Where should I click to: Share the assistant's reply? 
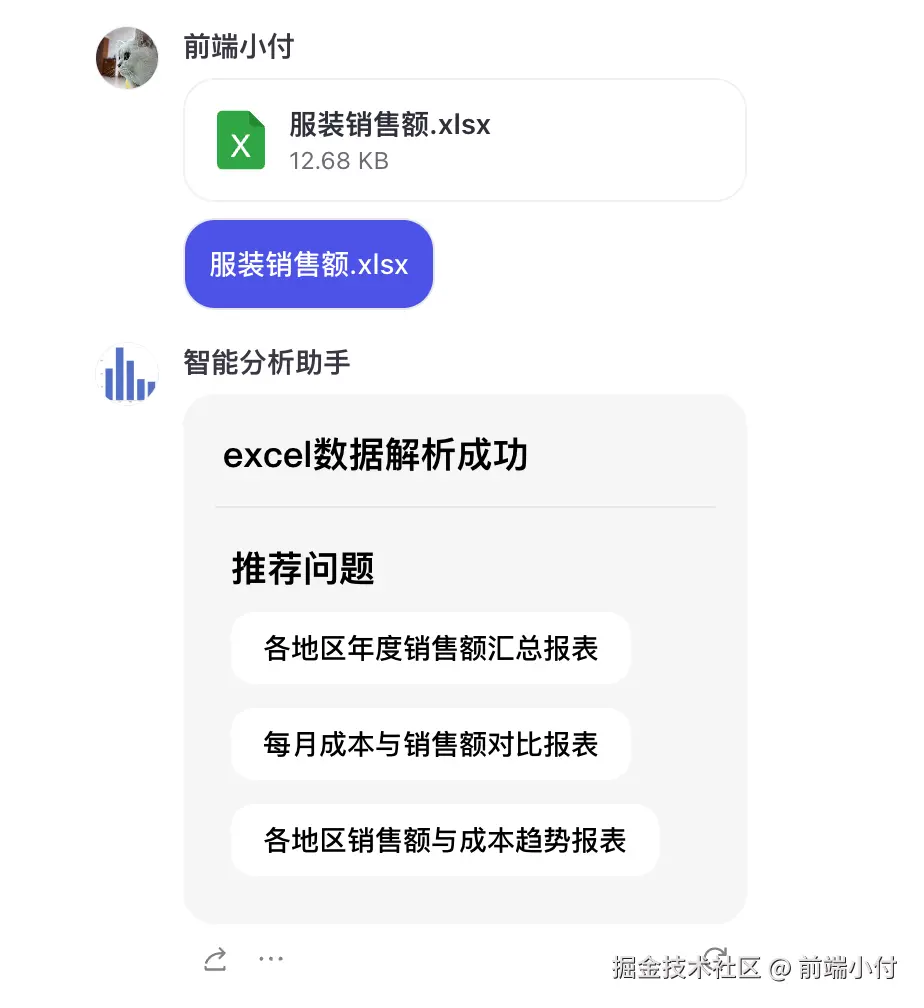pyautogui.click(x=215, y=961)
